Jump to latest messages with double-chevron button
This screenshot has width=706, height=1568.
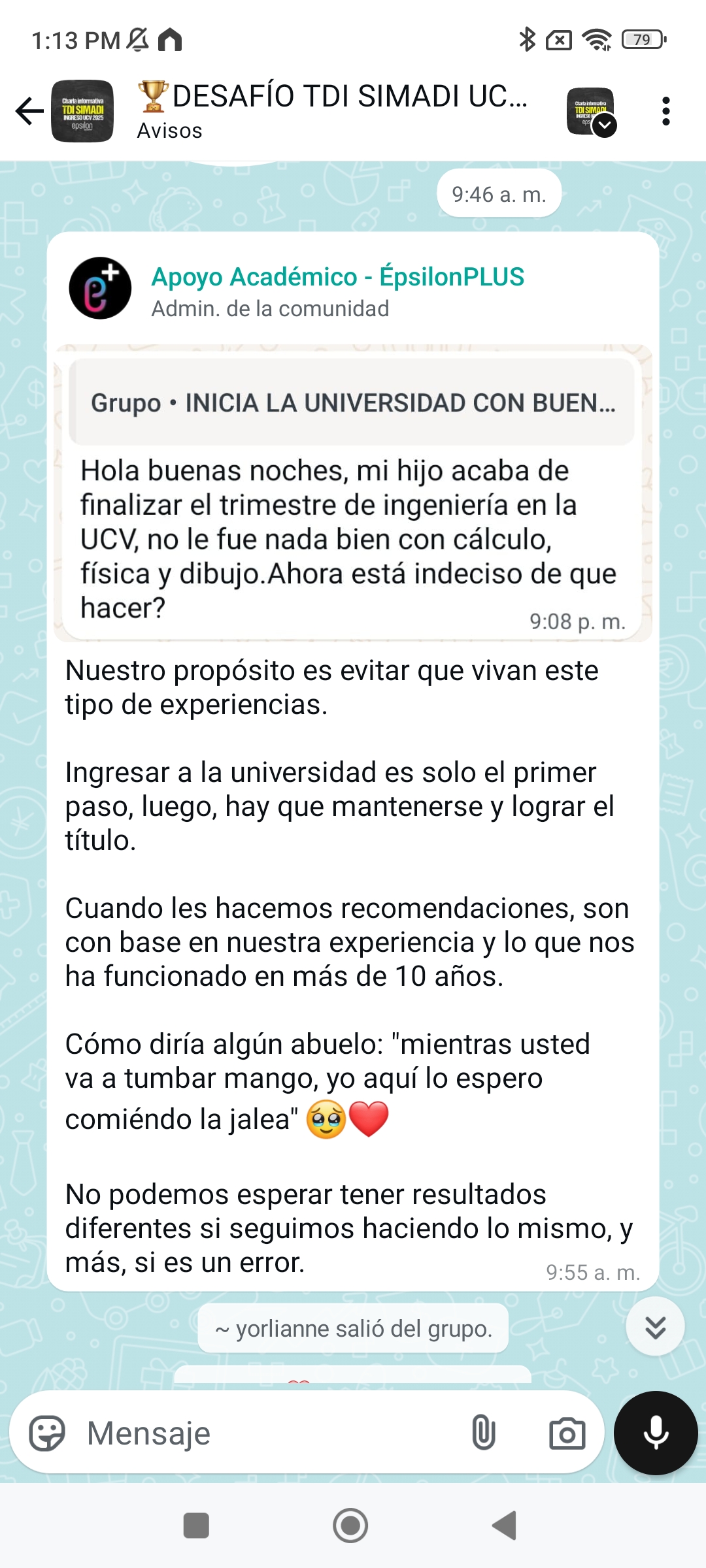[x=656, y=1324]
